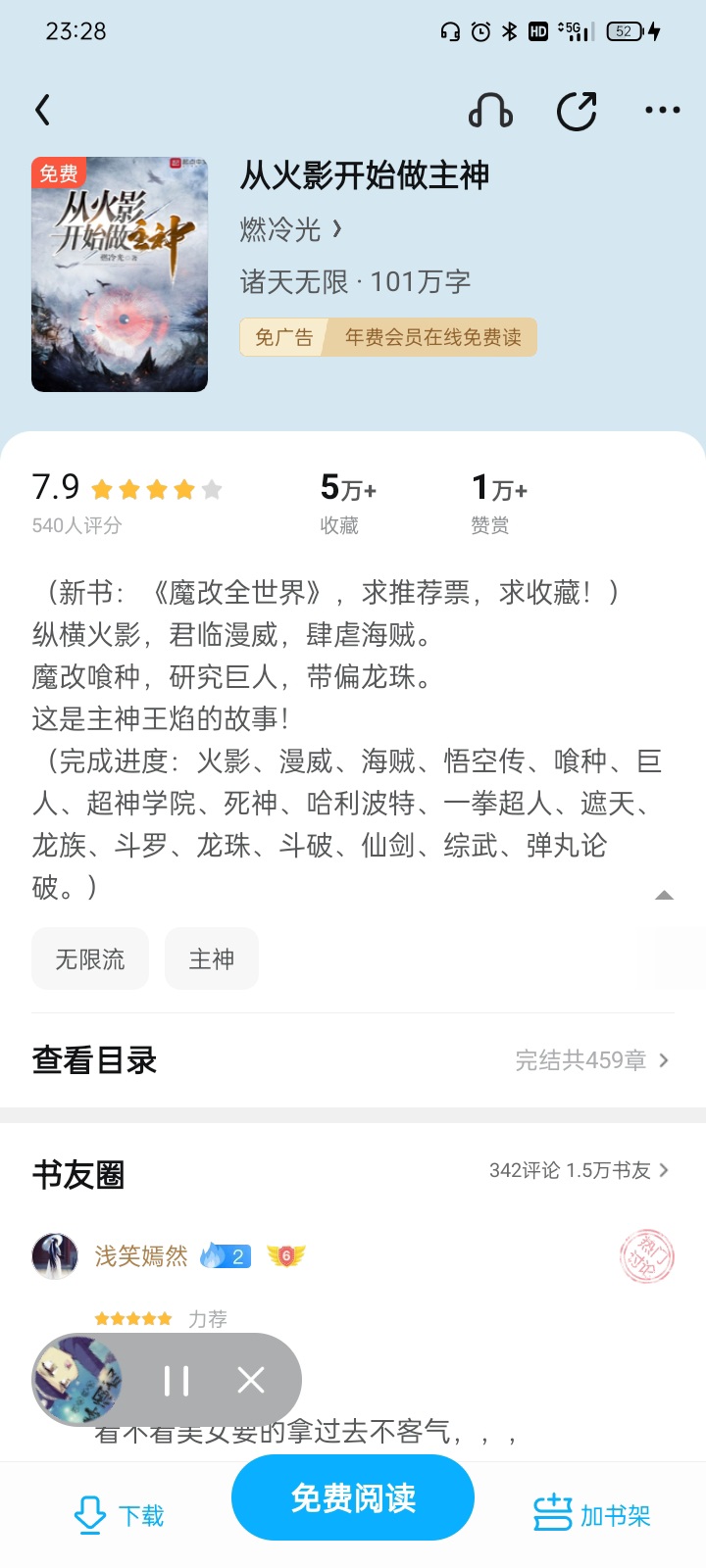
Task: Add the book with 加书架
Action: pyautogui.click(x=592, y=1515)
